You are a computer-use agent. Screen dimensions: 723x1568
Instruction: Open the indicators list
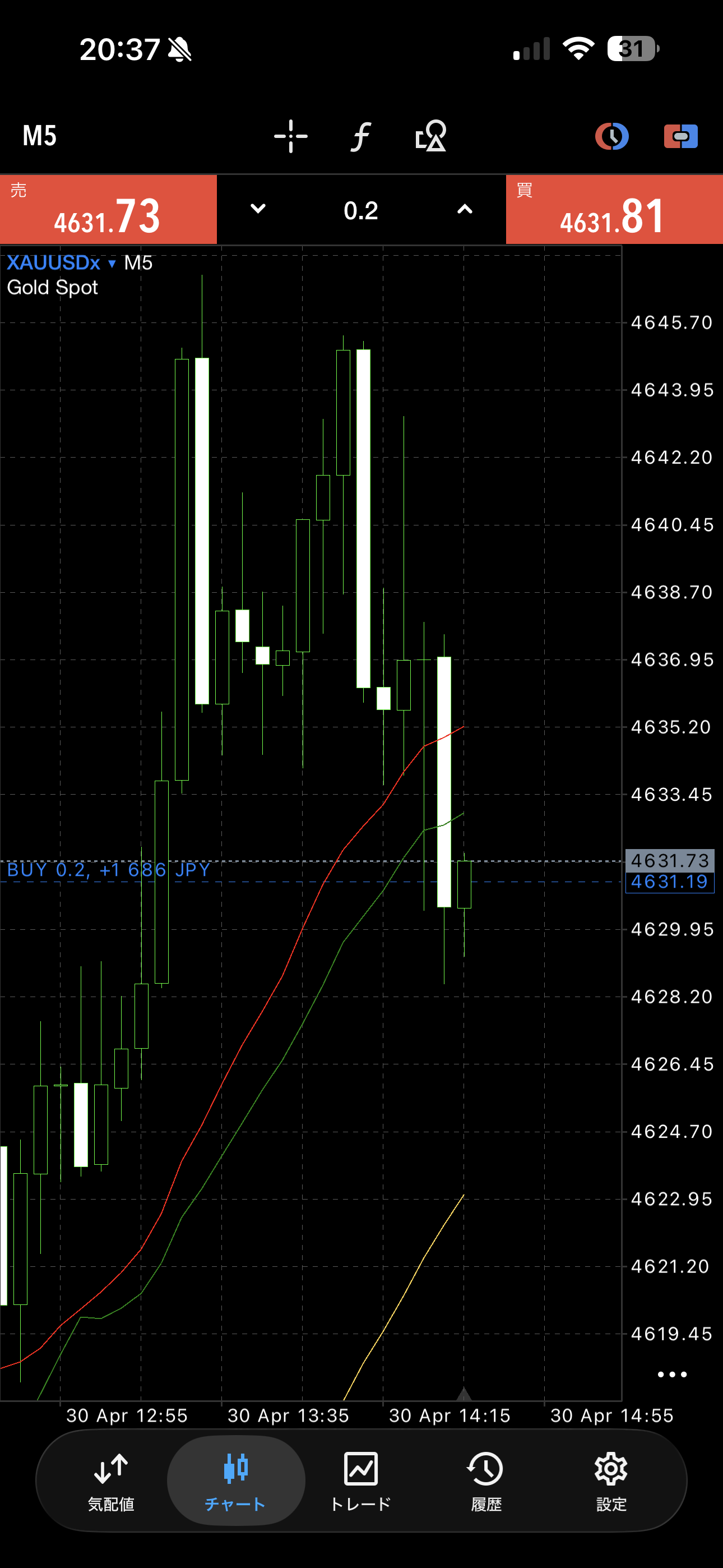361,136
